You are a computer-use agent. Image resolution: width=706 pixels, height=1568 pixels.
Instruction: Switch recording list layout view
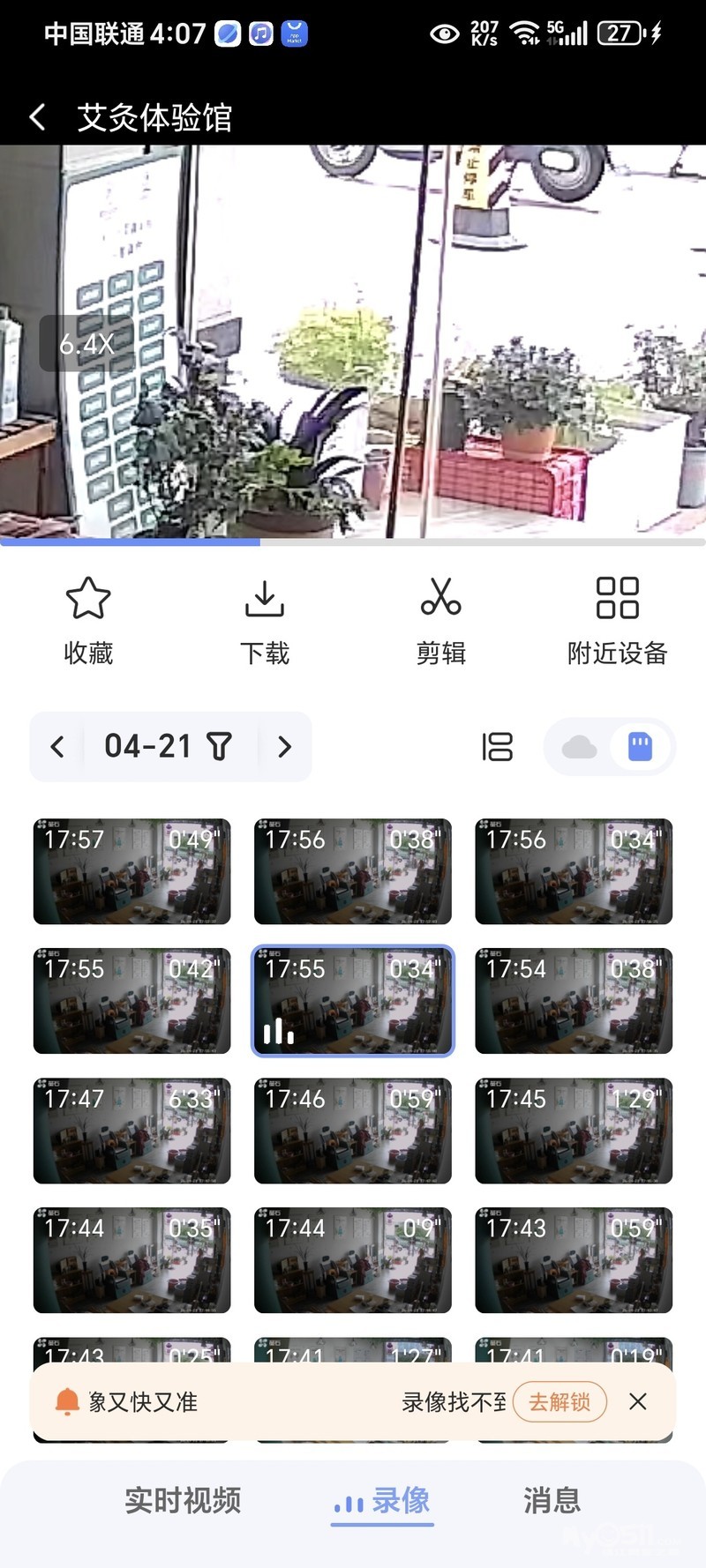tap(497, 747)
